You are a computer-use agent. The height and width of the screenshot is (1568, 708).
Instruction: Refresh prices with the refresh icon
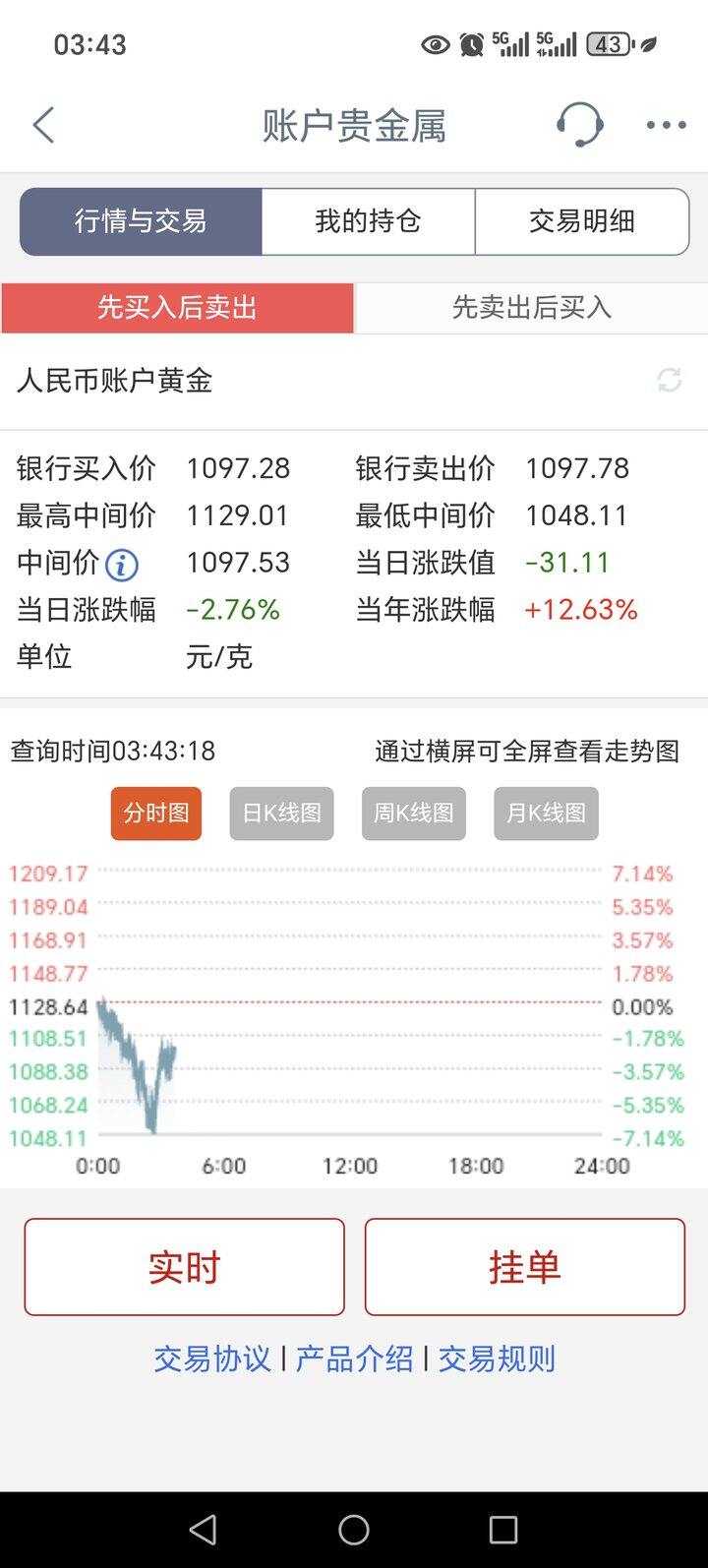(669, 380)
